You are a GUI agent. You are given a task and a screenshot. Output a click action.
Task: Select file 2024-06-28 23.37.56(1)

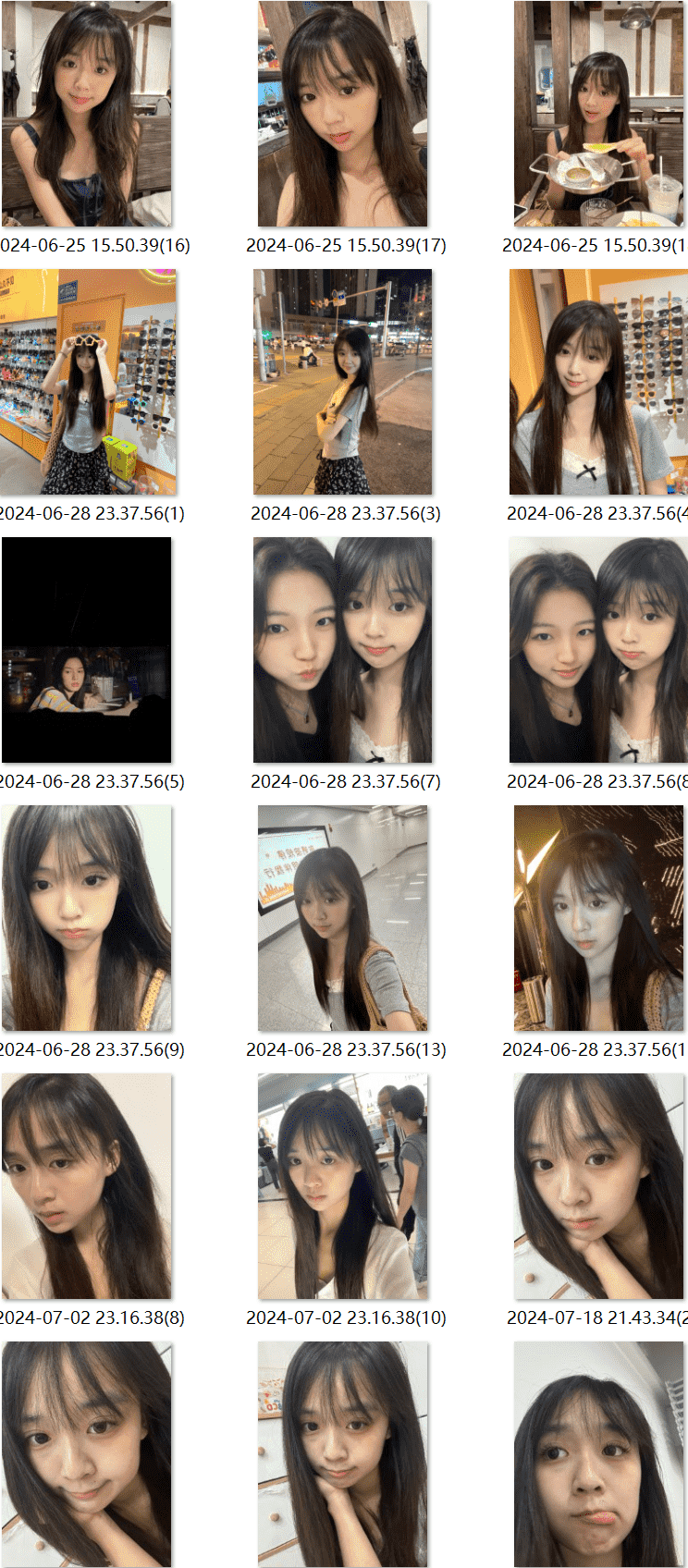[x=86, y=382]
